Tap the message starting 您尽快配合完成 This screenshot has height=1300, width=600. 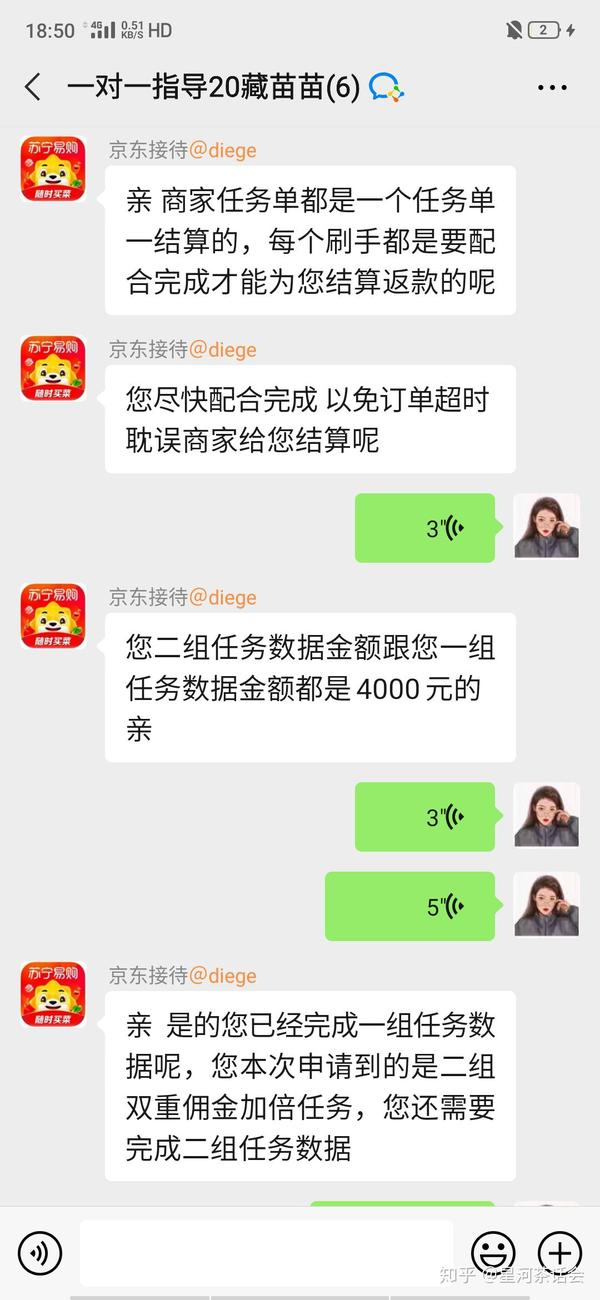(310, 419)
